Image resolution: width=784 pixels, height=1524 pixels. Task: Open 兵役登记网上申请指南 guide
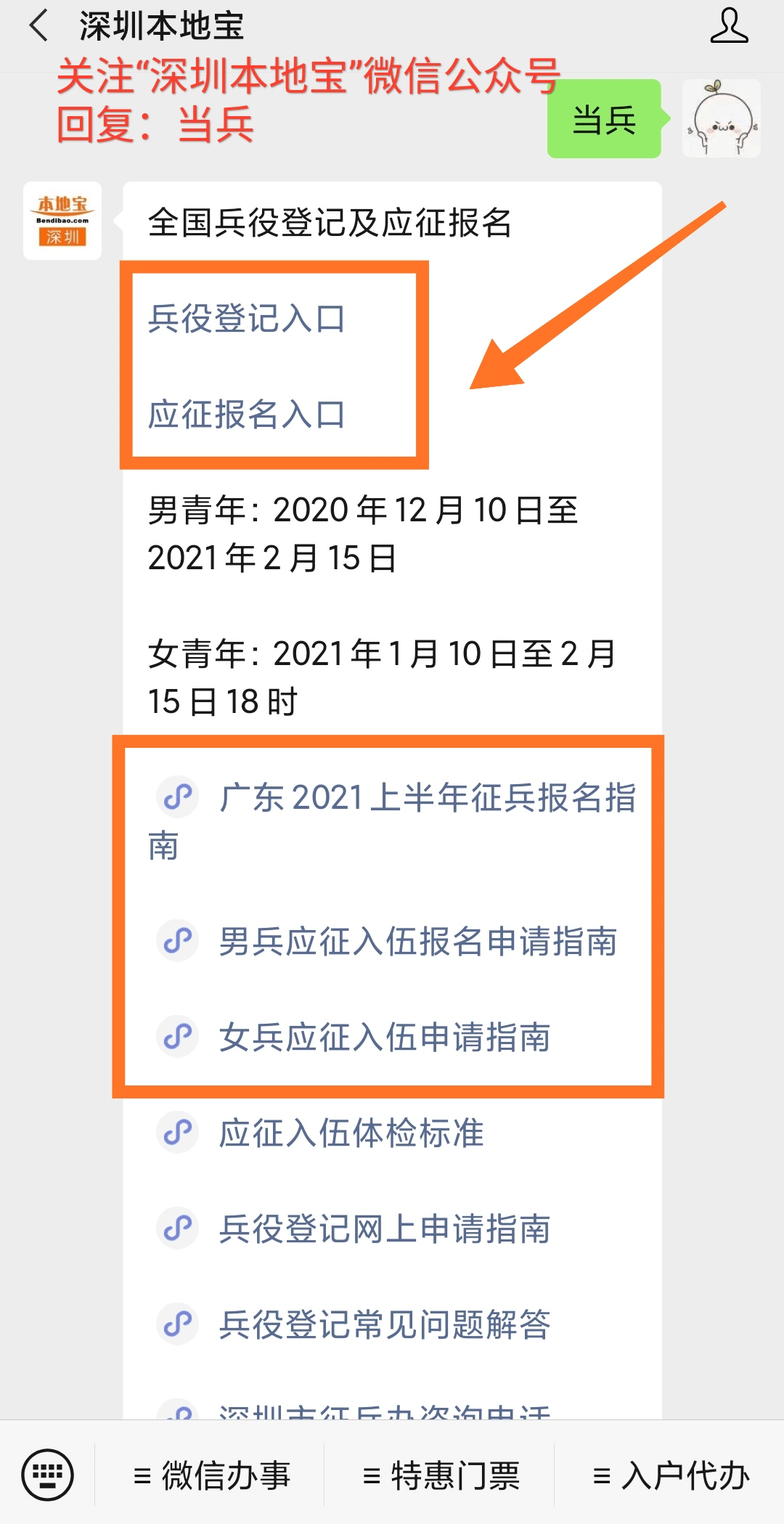pyautogui.click(x=383, y=1228)
